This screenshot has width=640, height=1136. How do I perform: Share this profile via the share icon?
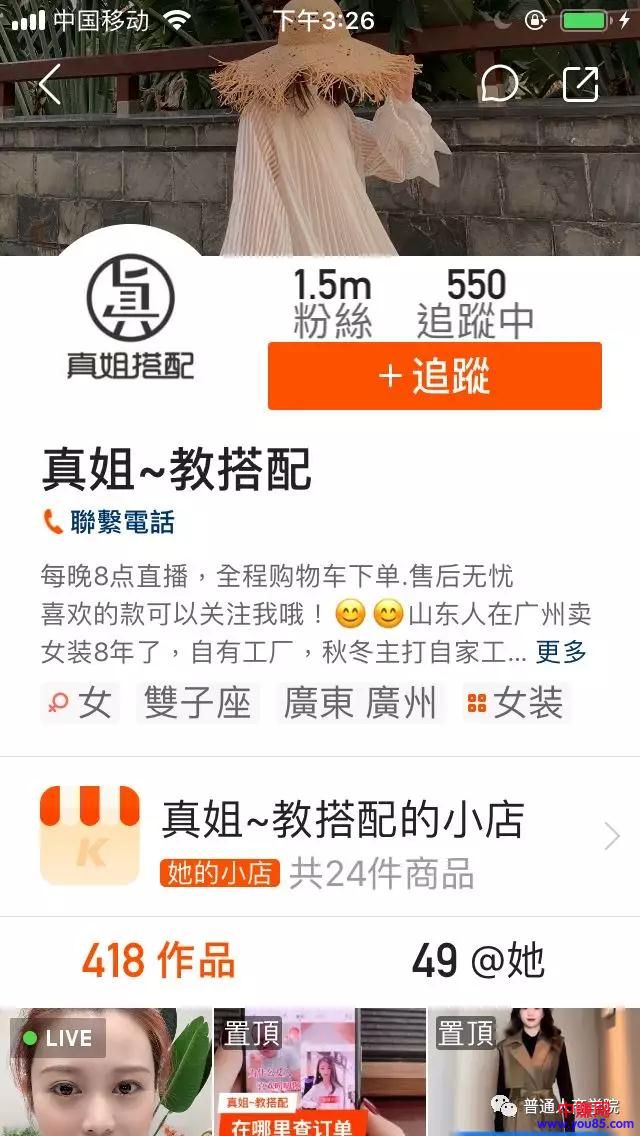tap(581, 84)
